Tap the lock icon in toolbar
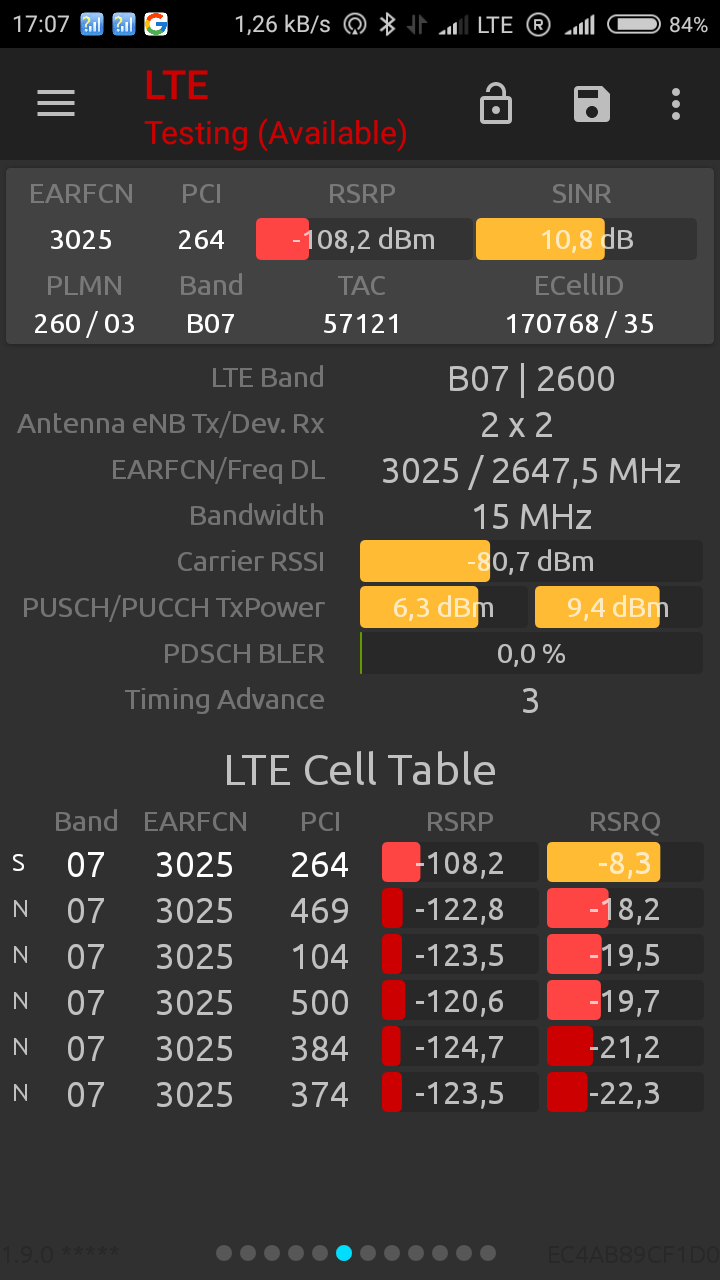The width and height of the screenshot is (720, 1280). tap(496, 104)
